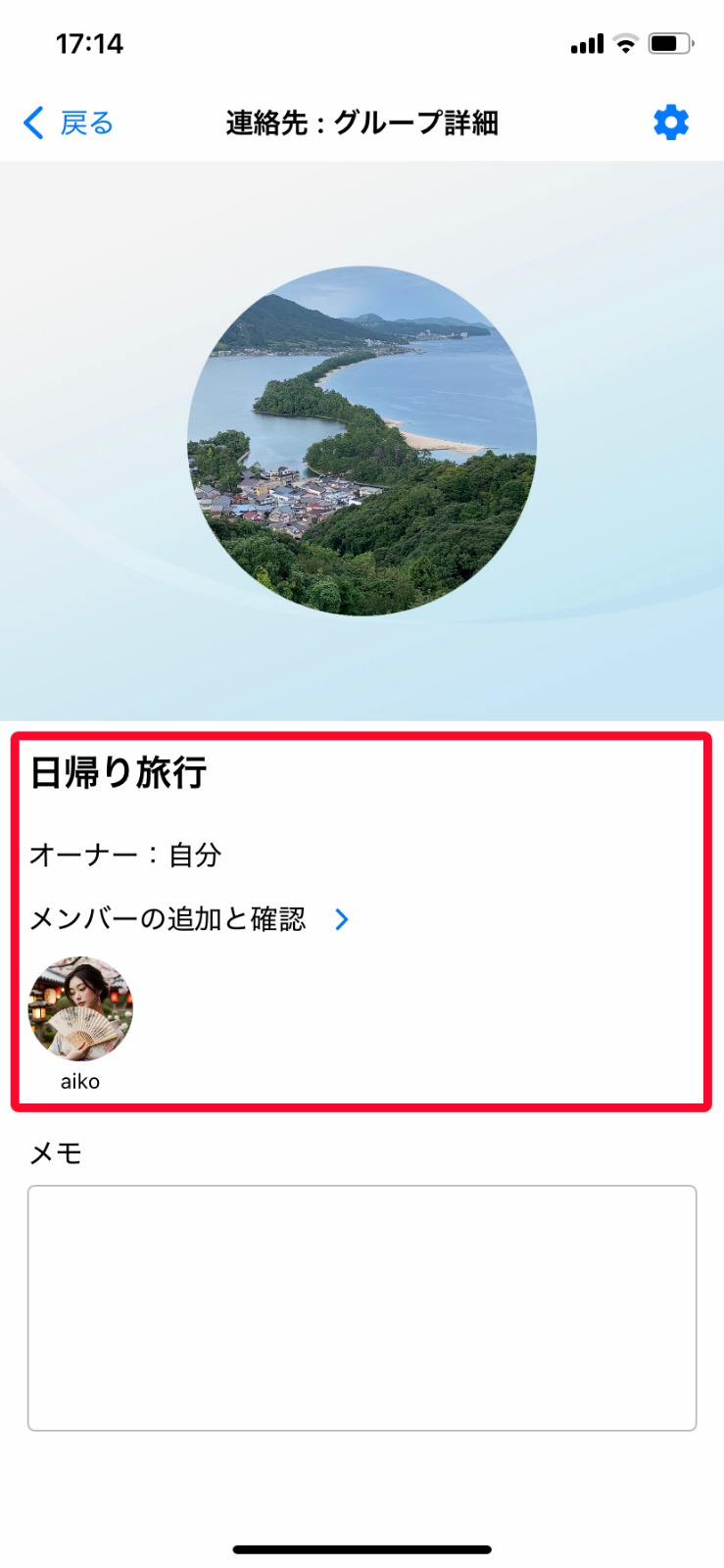Open group settings gear icon
The image size is (724, 1568).
point(671,123)
